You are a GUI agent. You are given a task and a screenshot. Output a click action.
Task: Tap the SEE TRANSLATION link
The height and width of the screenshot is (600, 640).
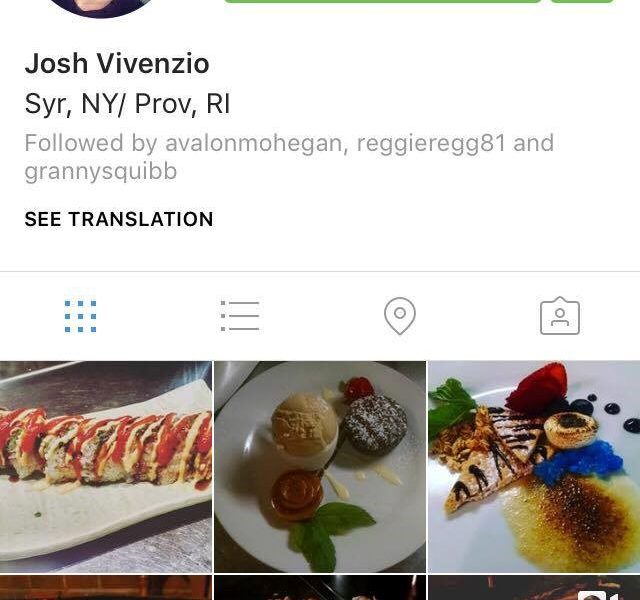[119, 219]
